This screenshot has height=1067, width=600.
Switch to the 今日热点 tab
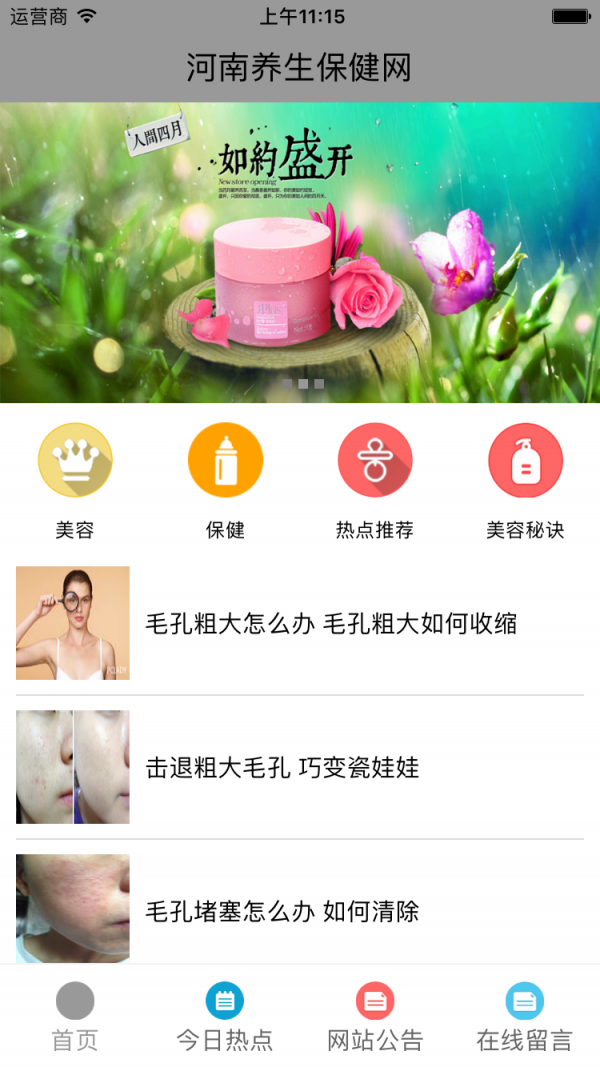point(225,1017)
